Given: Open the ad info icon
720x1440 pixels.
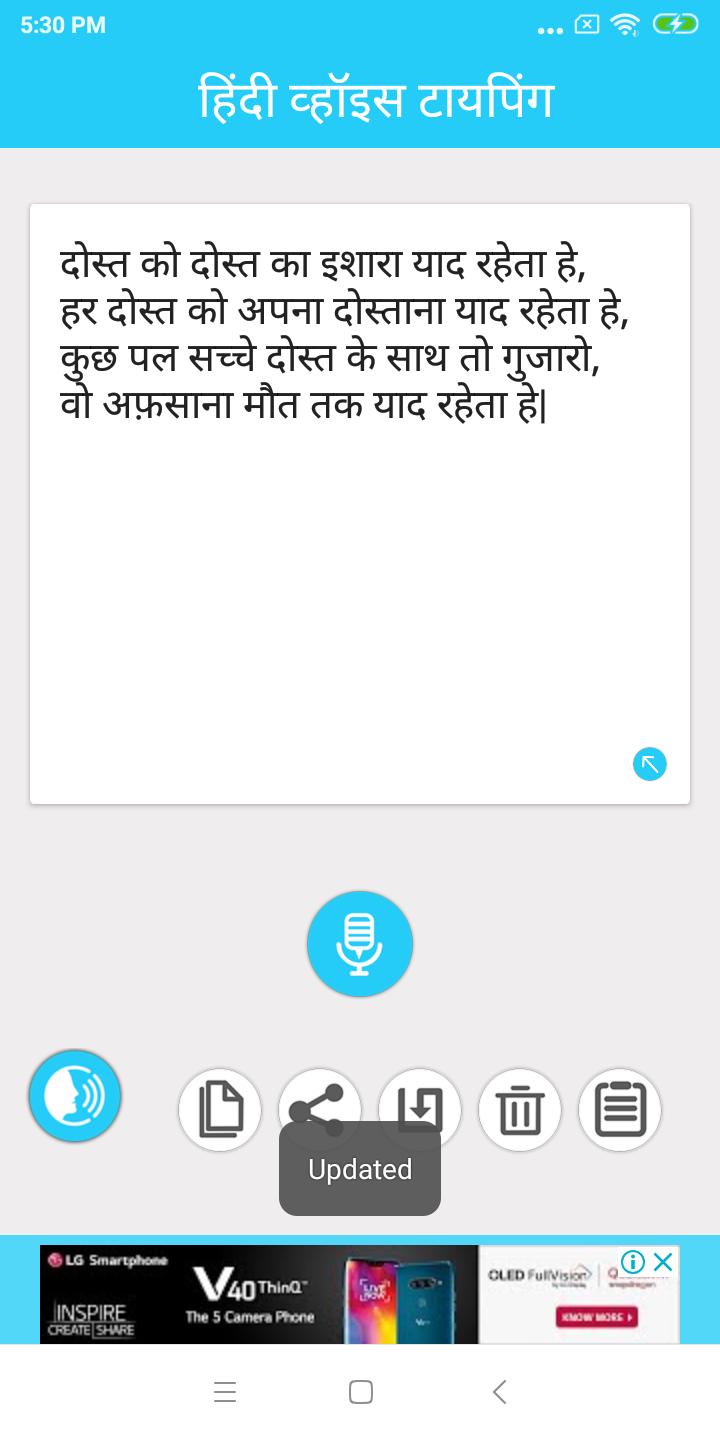Looking at the screenshot, I should click(x=633, y=1262).
